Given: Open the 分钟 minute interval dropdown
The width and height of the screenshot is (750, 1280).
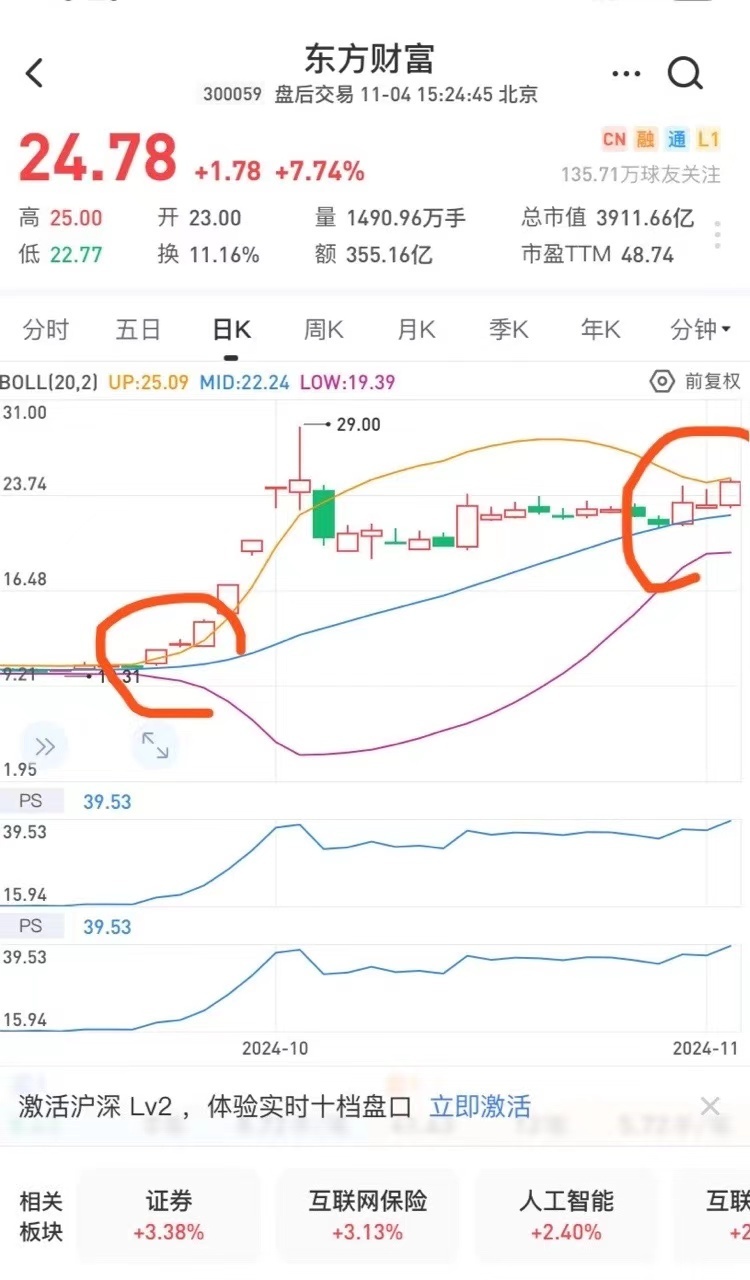Looking at the screenshot, I should coord(700,329).
